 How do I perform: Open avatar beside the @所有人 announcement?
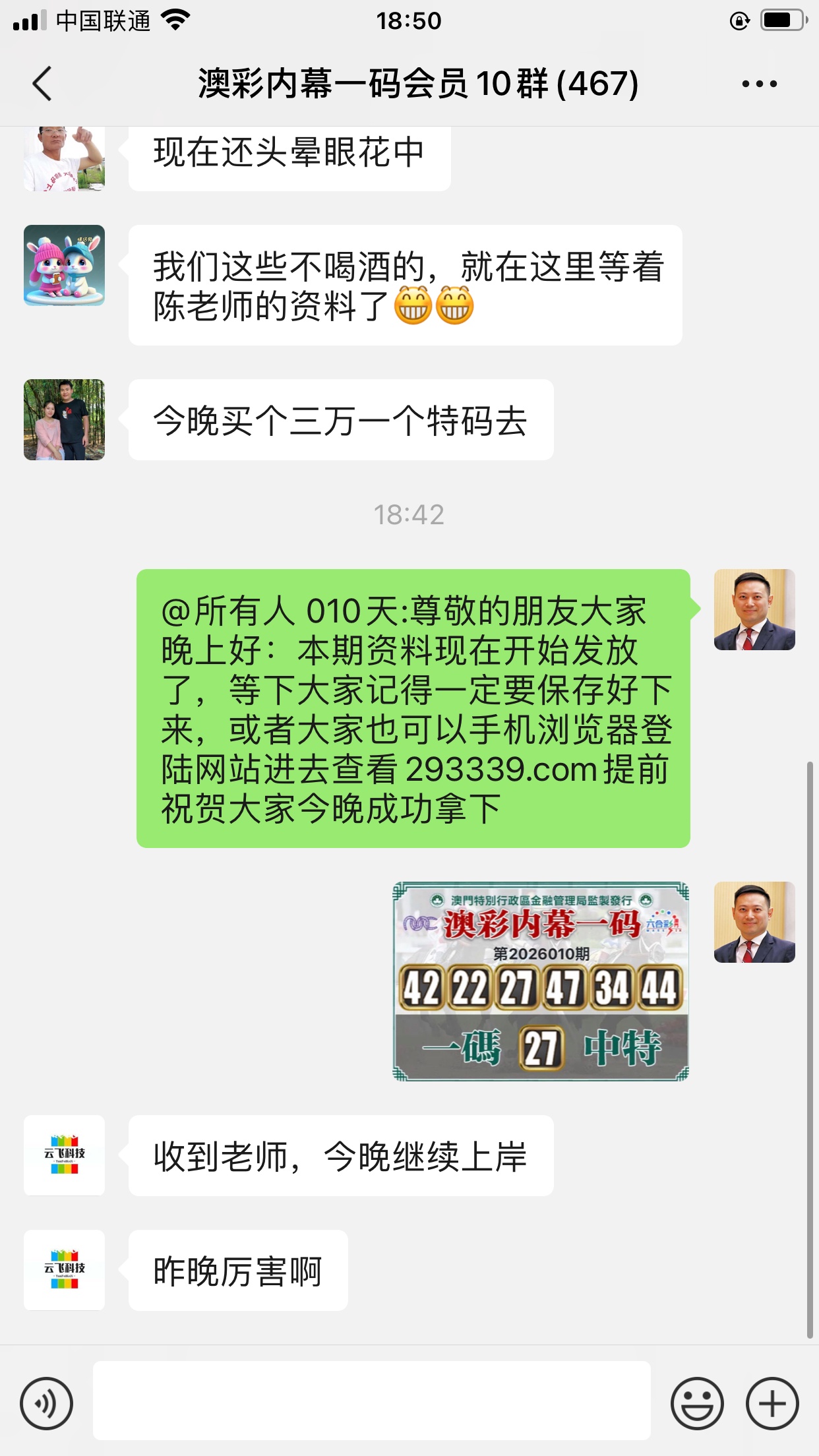[x=754, y=609]
